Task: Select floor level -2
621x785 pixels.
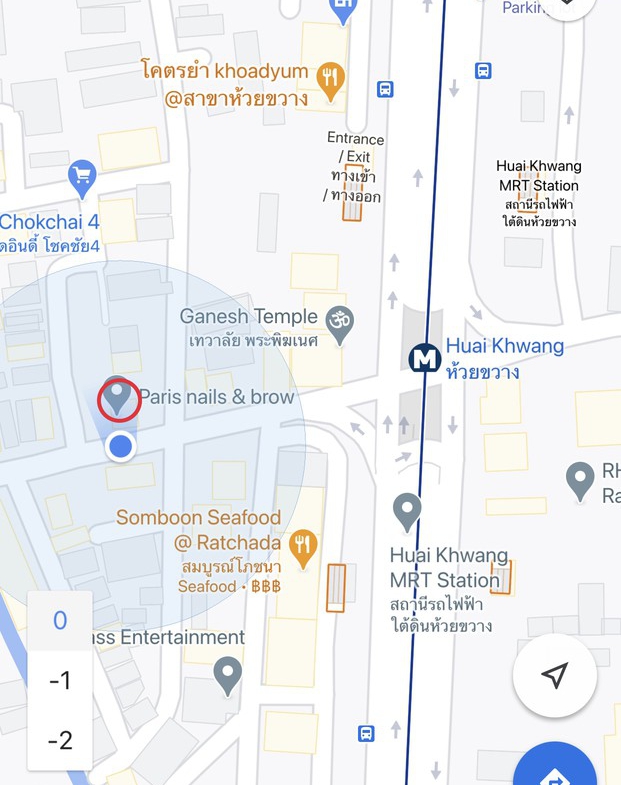Action: [60, 741]
